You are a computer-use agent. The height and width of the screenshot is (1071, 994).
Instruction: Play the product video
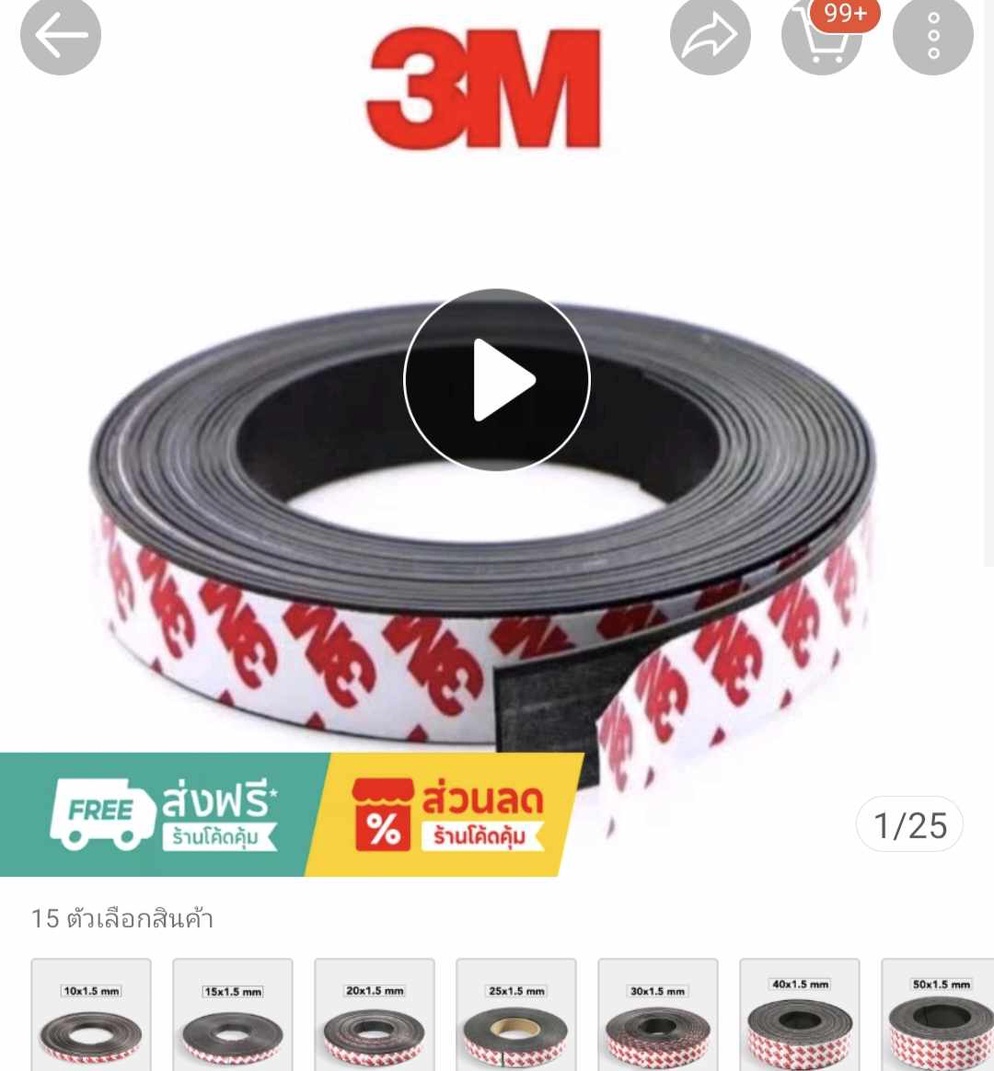click(497, 380)
